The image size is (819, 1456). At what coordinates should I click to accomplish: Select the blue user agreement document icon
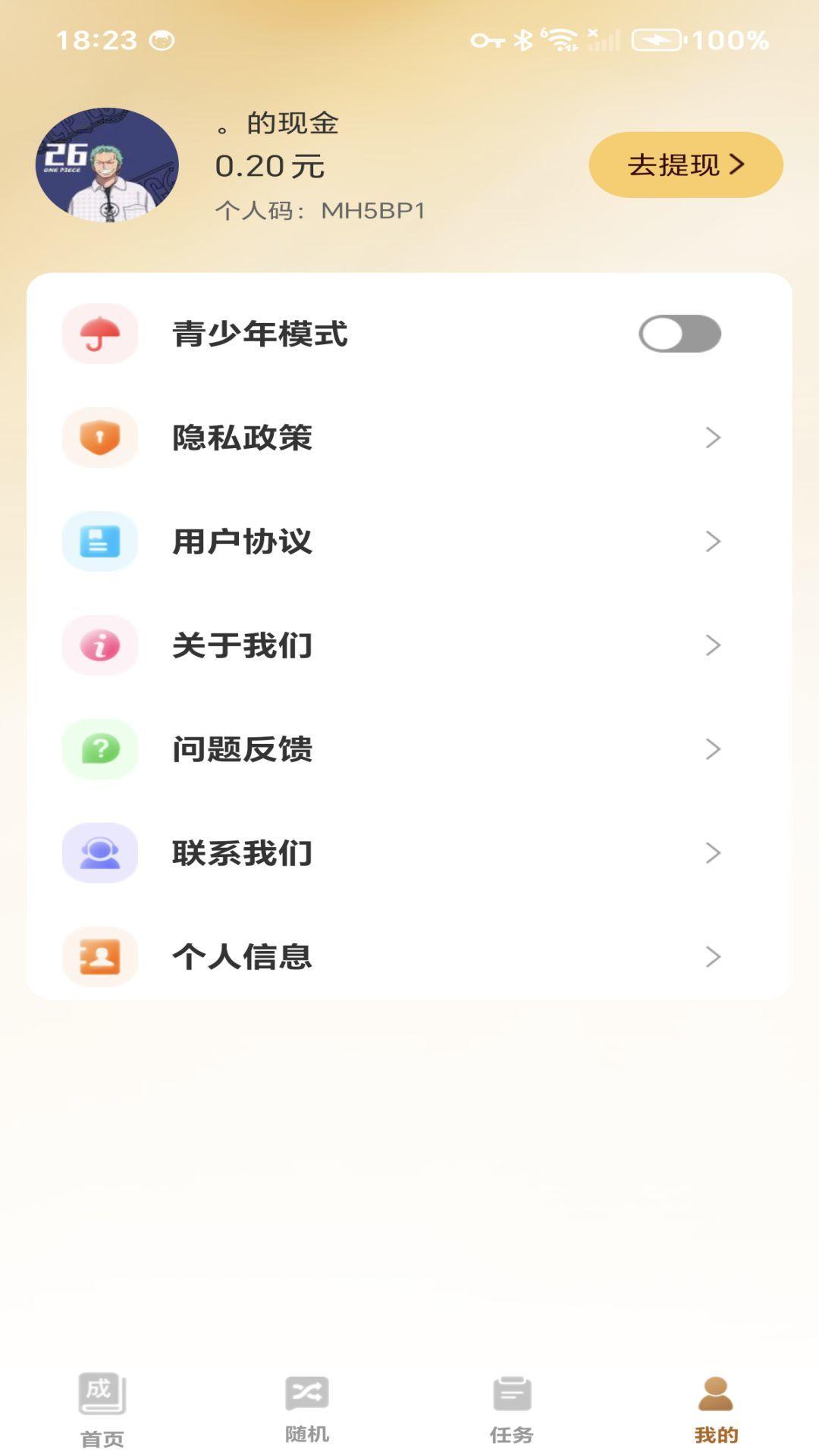coord(99,541)
